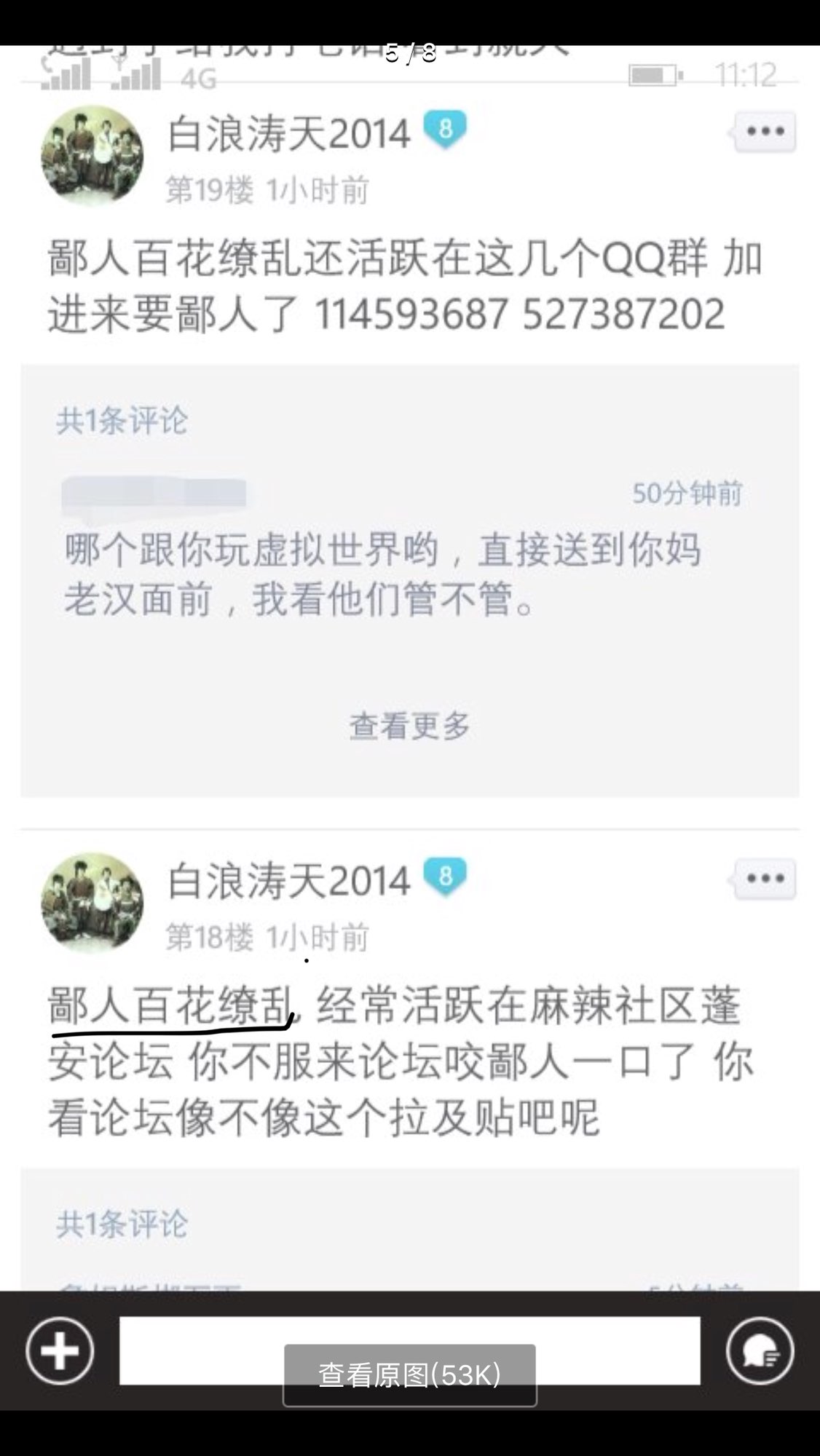Tap 查看原图(53K) to view the original image

tap(409, 1374)
